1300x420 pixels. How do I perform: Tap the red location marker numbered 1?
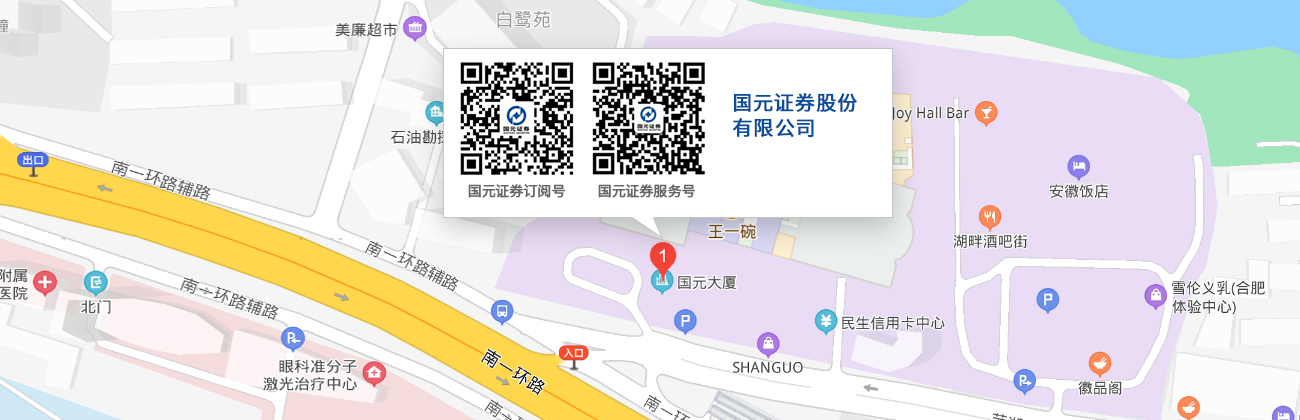(x=661, y=256)
